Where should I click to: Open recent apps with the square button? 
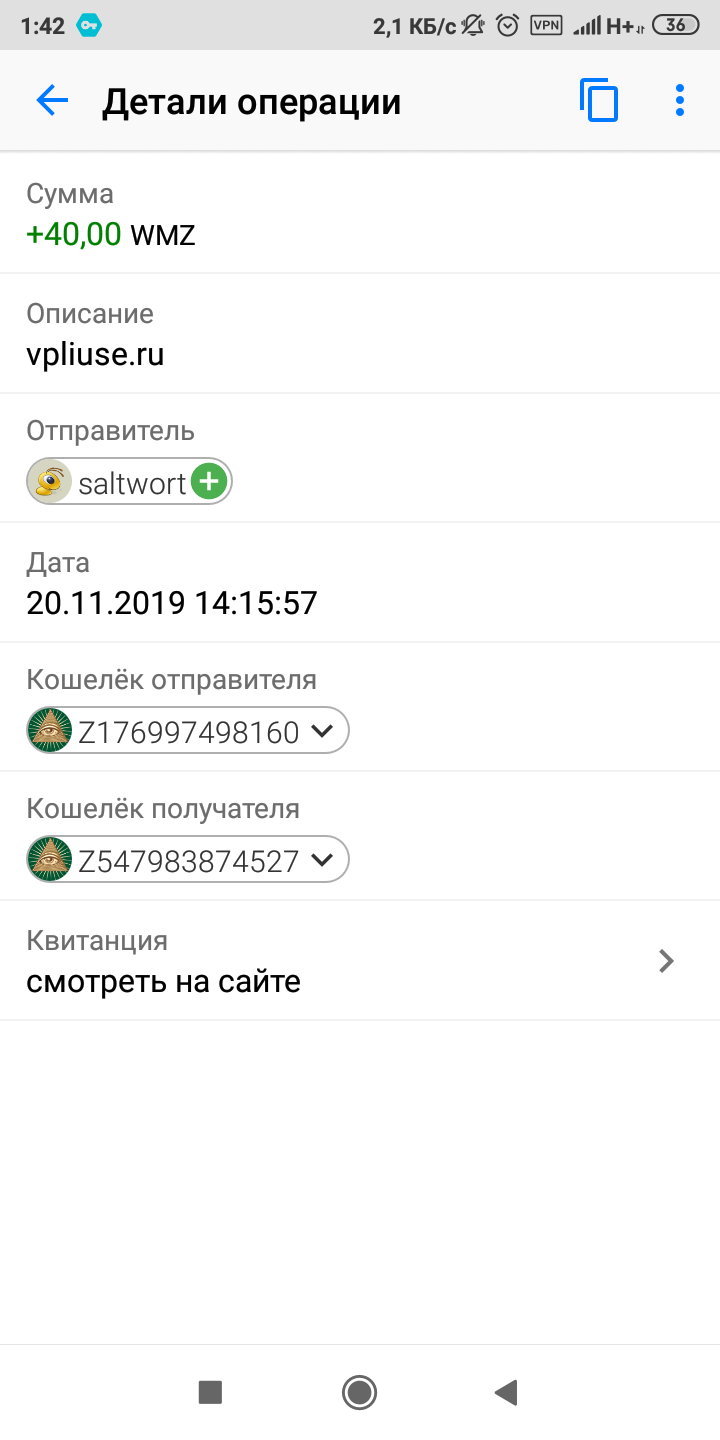[x=210, y=1392]
